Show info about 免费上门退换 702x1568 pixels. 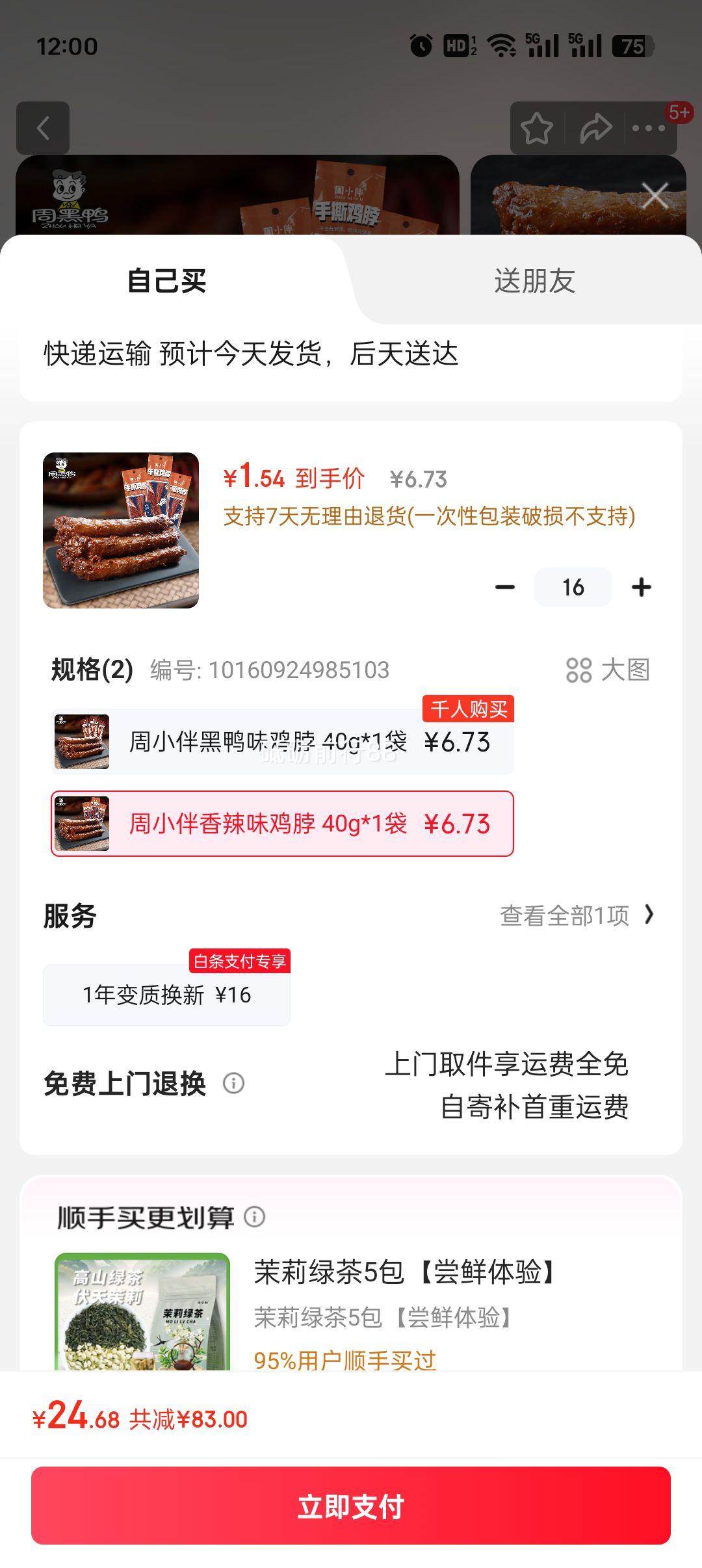(233, 1083)
